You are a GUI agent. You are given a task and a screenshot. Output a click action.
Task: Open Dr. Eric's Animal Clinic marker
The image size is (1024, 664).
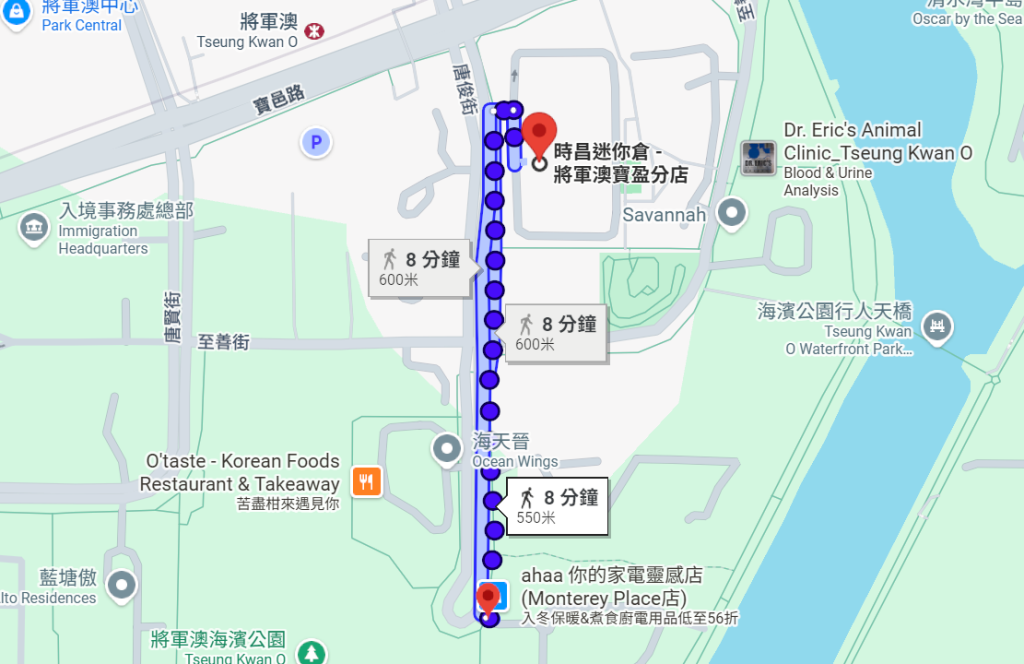(x=757, y=157)
